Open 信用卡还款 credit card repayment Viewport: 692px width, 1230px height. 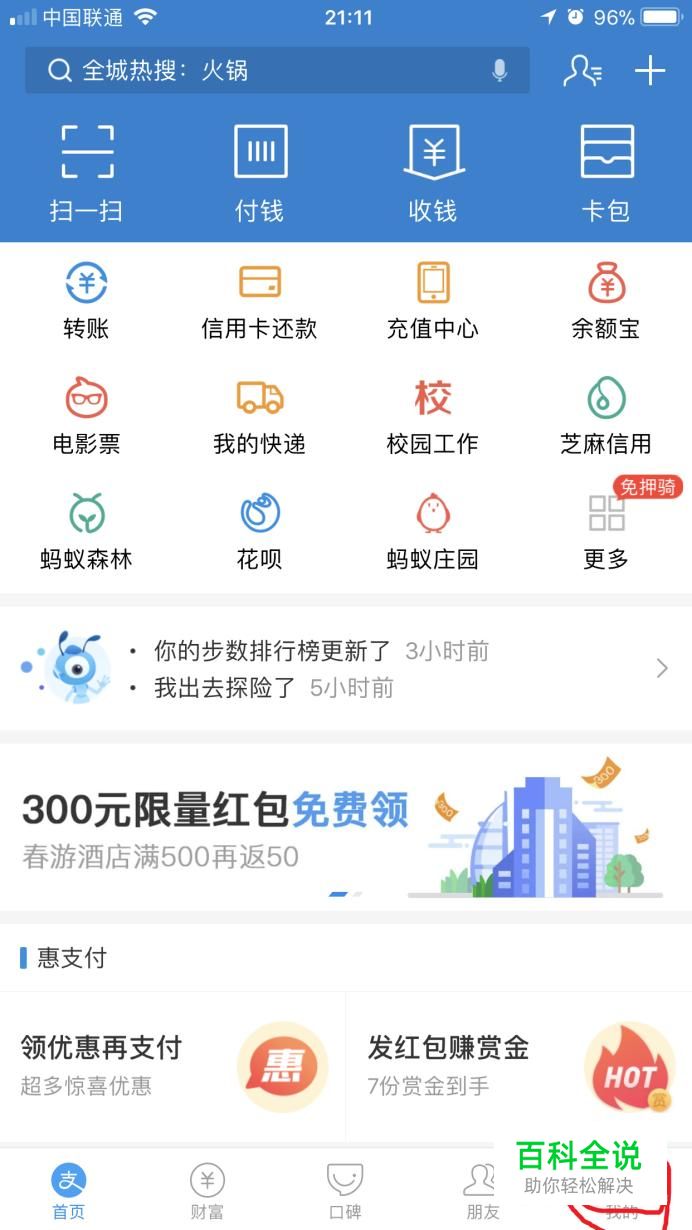(260, 300)
